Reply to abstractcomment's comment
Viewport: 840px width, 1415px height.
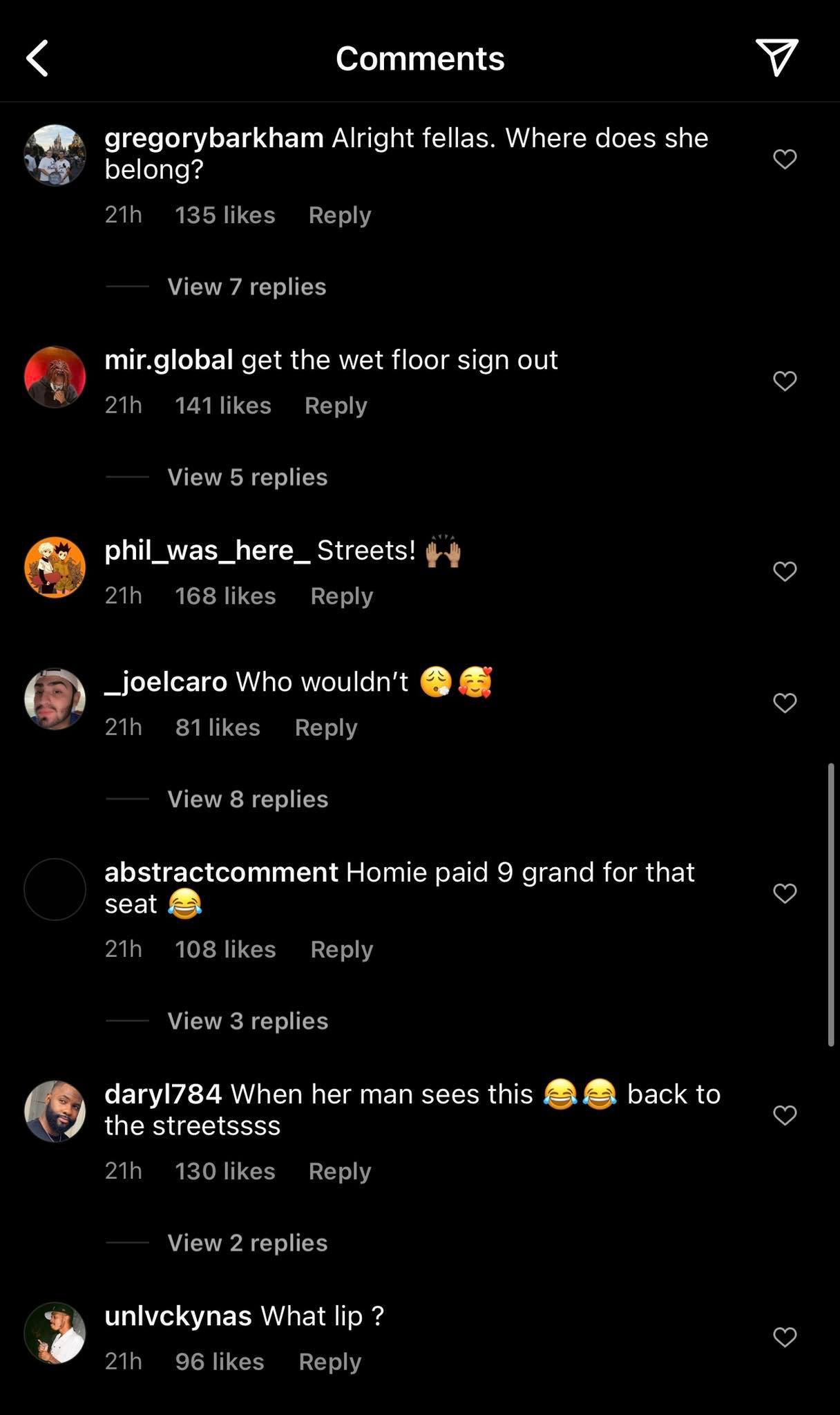(x=341, y=949)
